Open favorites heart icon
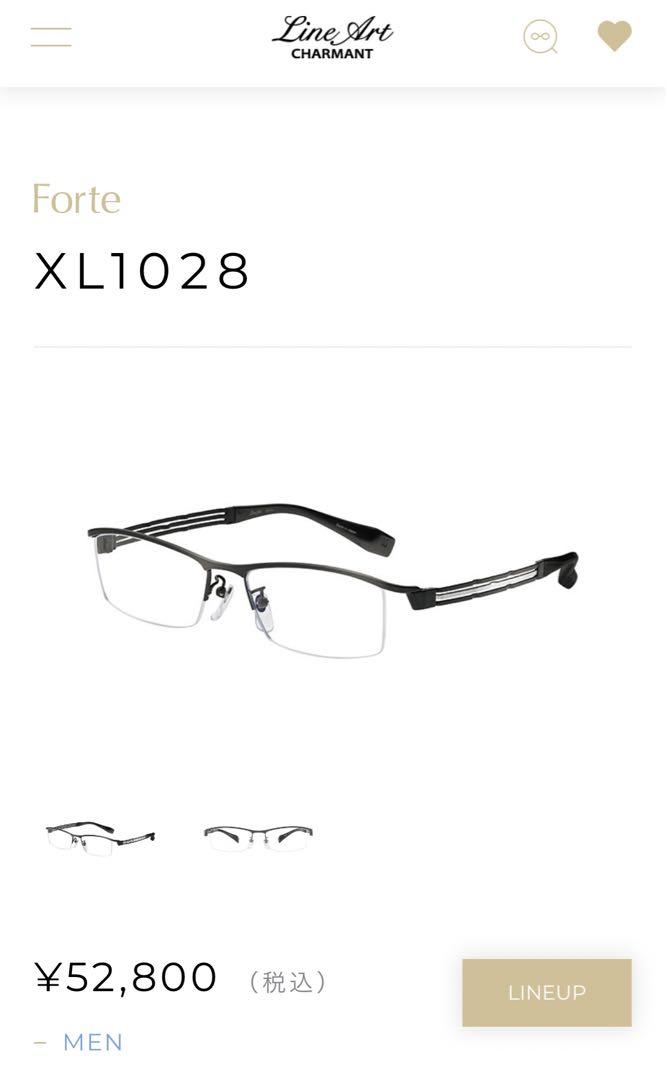 click(614, 36)
